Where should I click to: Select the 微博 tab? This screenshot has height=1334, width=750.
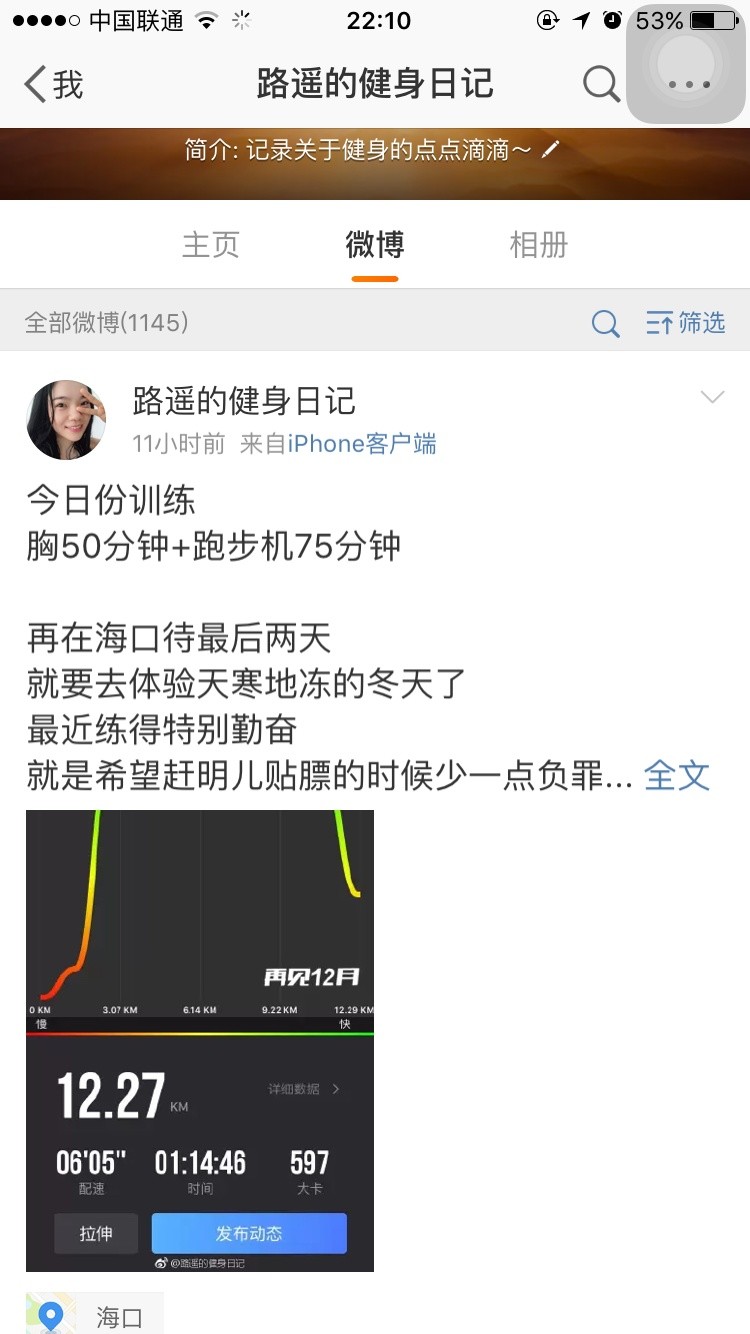375,245
